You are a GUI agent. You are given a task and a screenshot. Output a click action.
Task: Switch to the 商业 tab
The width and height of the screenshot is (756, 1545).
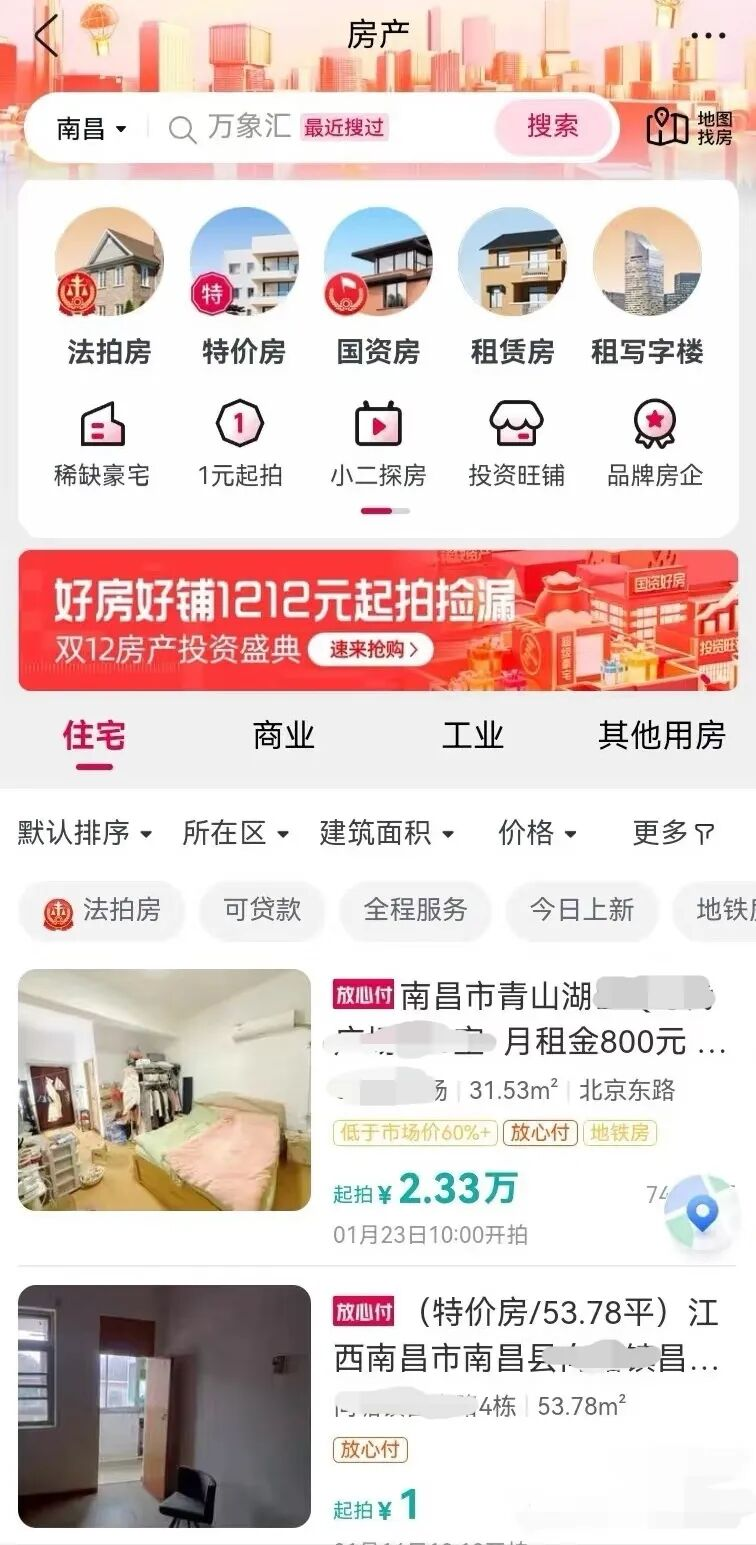coord(284,736)
